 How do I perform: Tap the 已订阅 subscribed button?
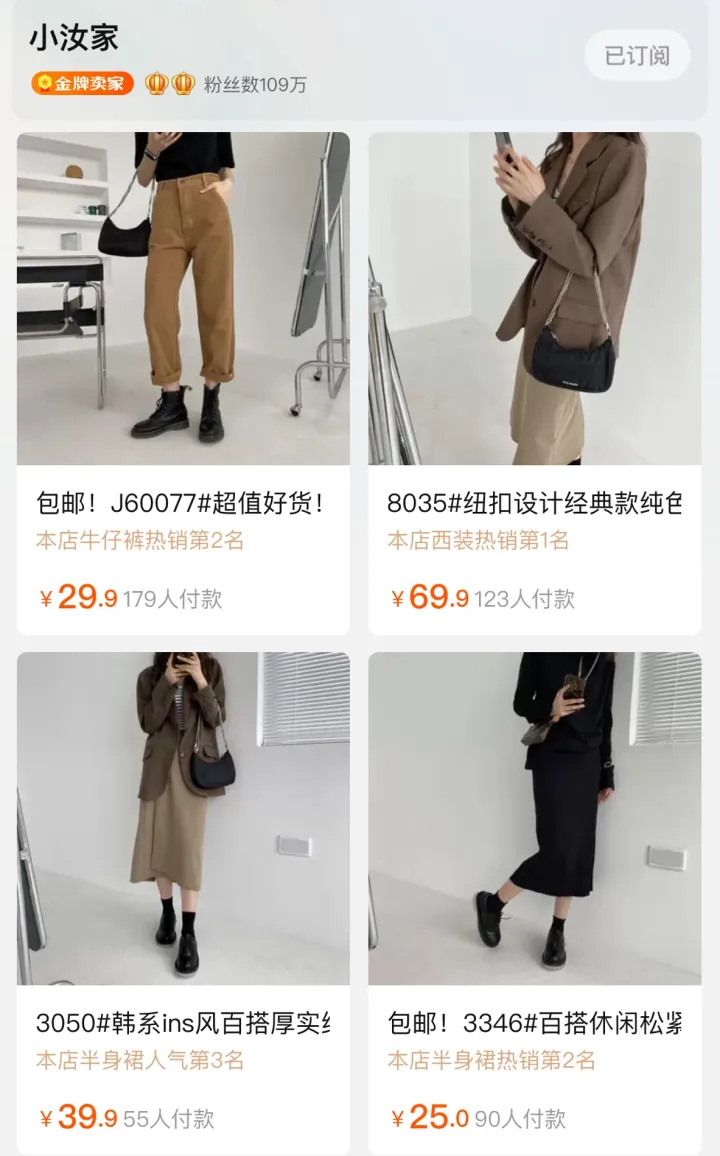637,56
